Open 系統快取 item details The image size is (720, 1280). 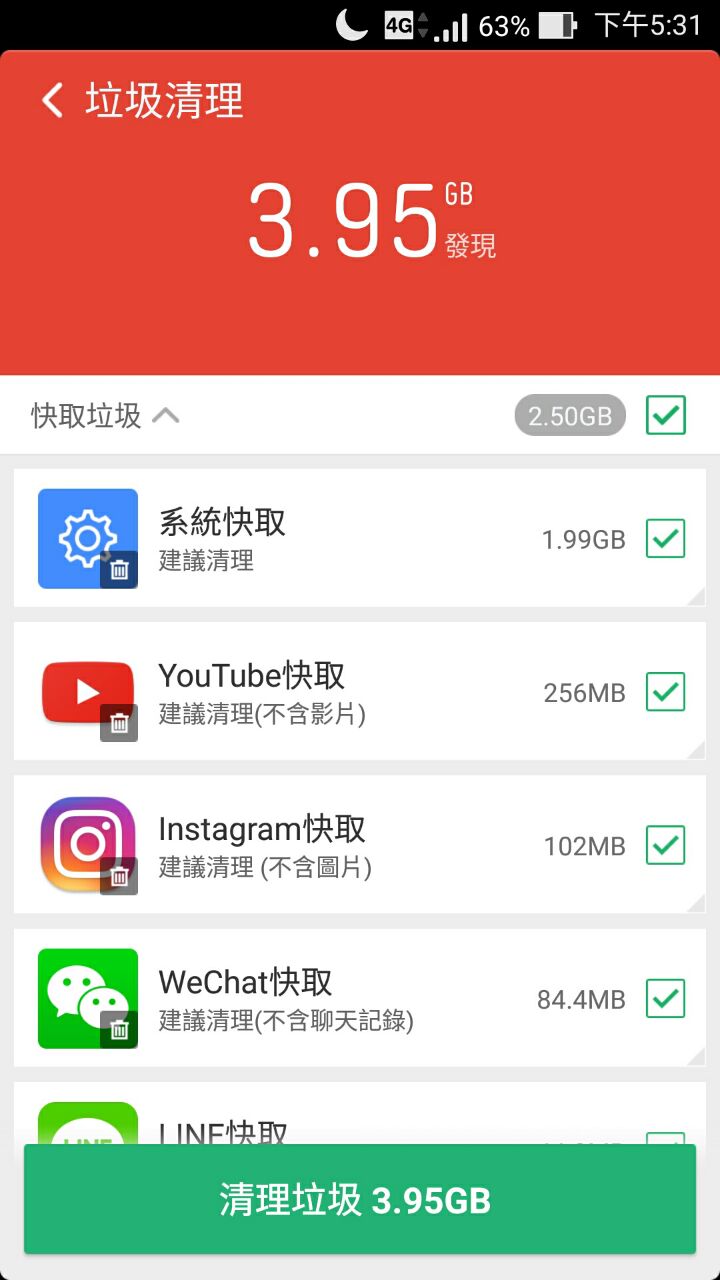click(x=300, y=539)
